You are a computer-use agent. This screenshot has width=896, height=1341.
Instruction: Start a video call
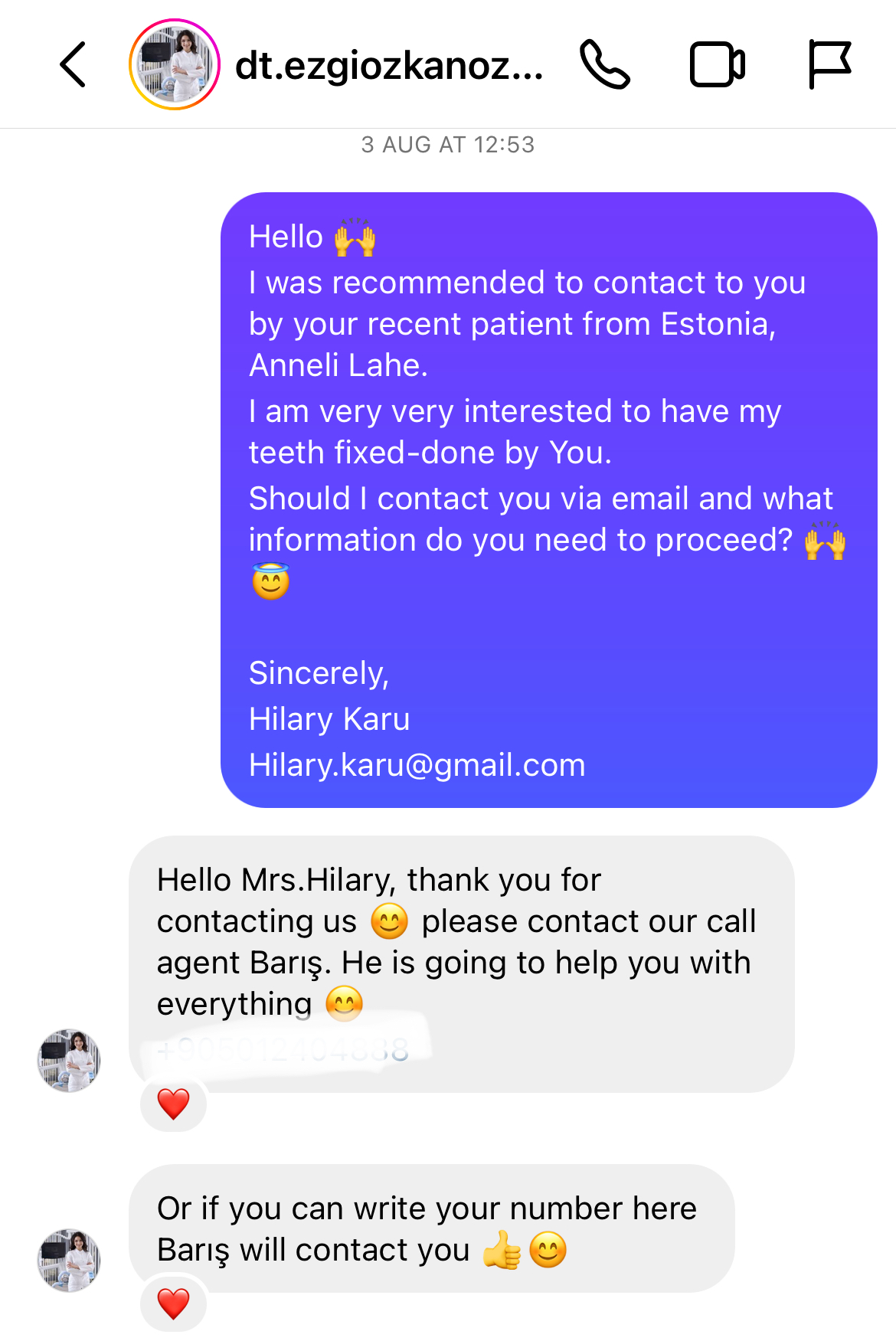[x=717, y=65]
